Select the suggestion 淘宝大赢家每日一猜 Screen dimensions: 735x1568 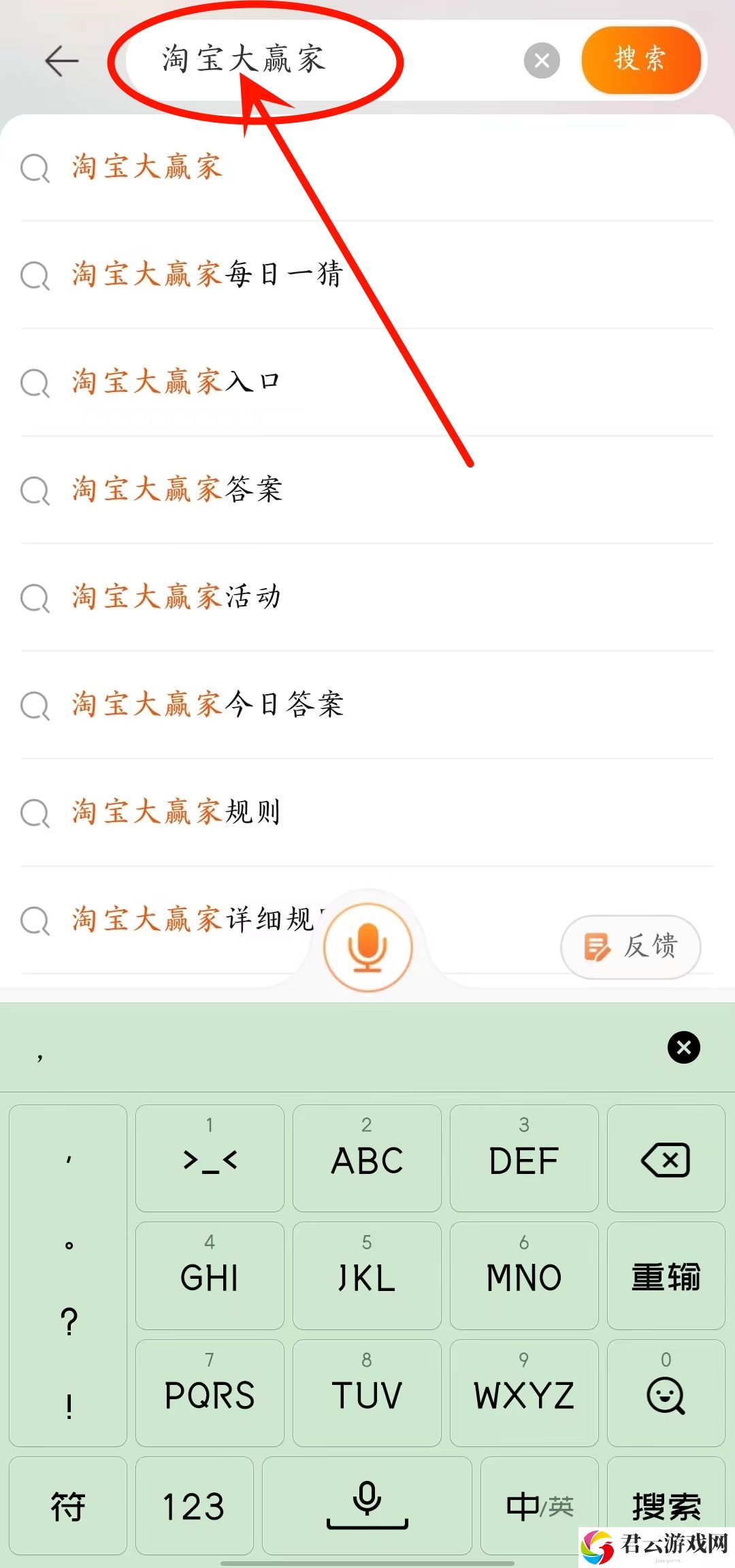coord(367,274)
